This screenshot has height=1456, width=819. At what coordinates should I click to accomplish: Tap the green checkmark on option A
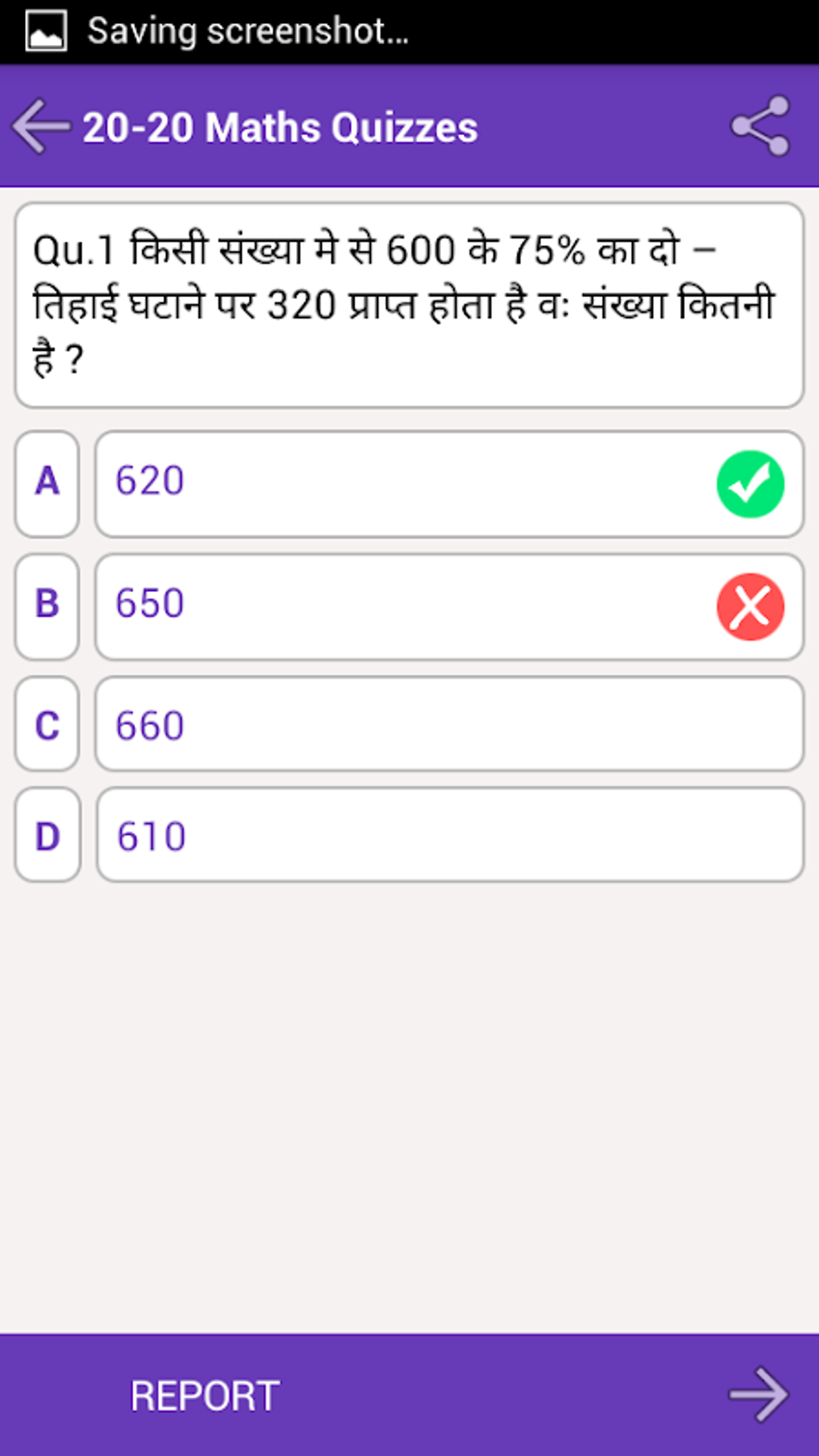(752, 483)
